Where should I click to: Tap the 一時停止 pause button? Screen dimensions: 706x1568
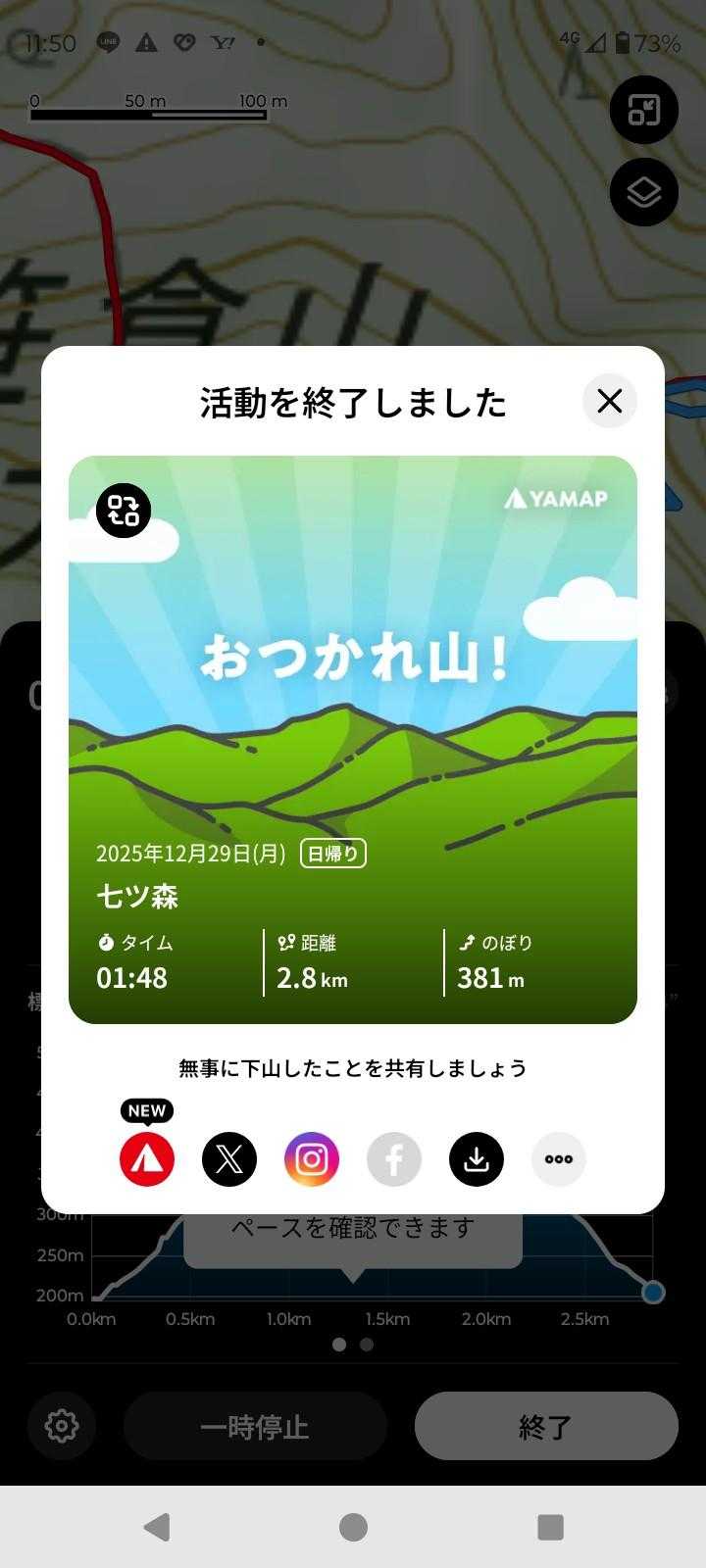click(255, 1426)
